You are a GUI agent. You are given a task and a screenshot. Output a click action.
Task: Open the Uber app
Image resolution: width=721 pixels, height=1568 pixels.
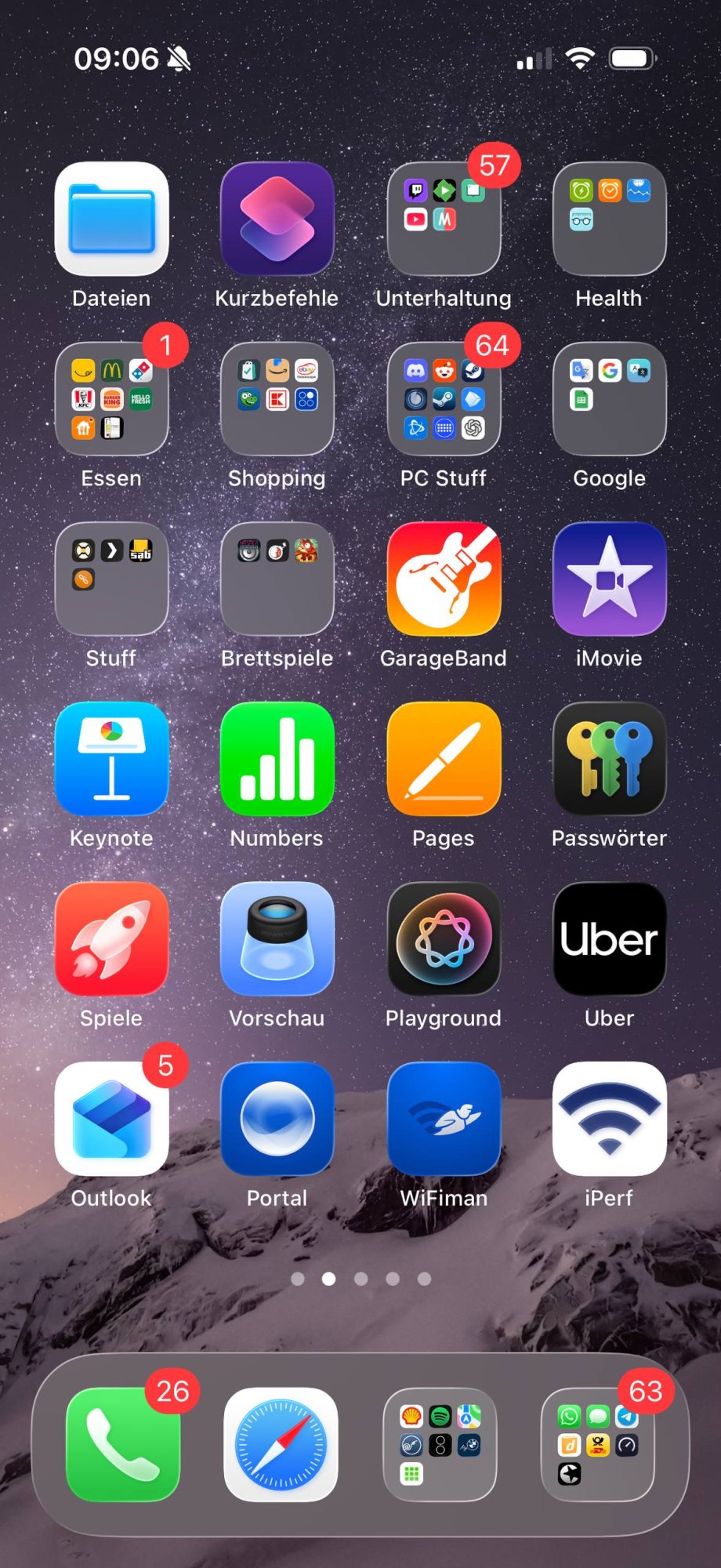[x=609, y=939]
